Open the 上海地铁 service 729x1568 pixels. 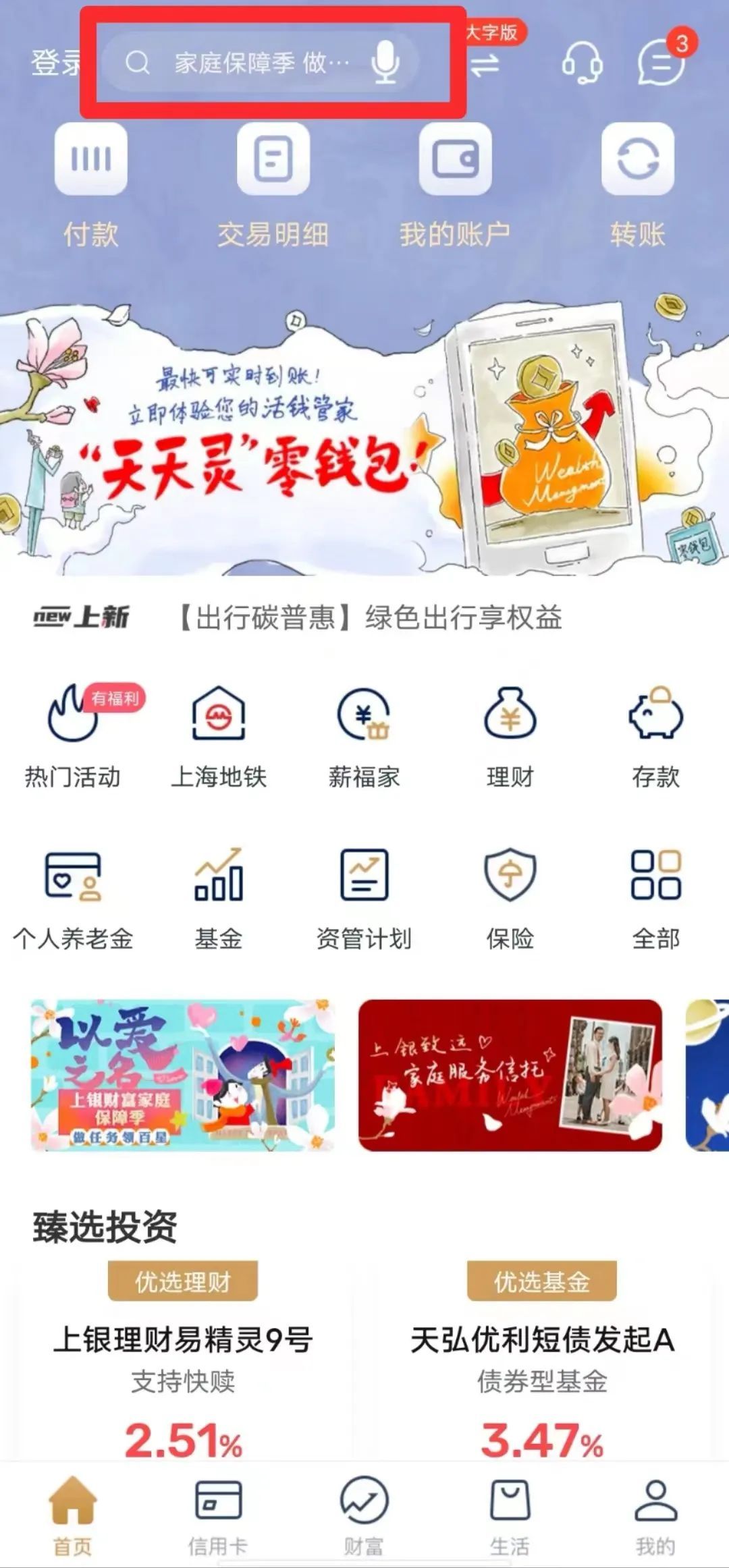pos(219,737)
